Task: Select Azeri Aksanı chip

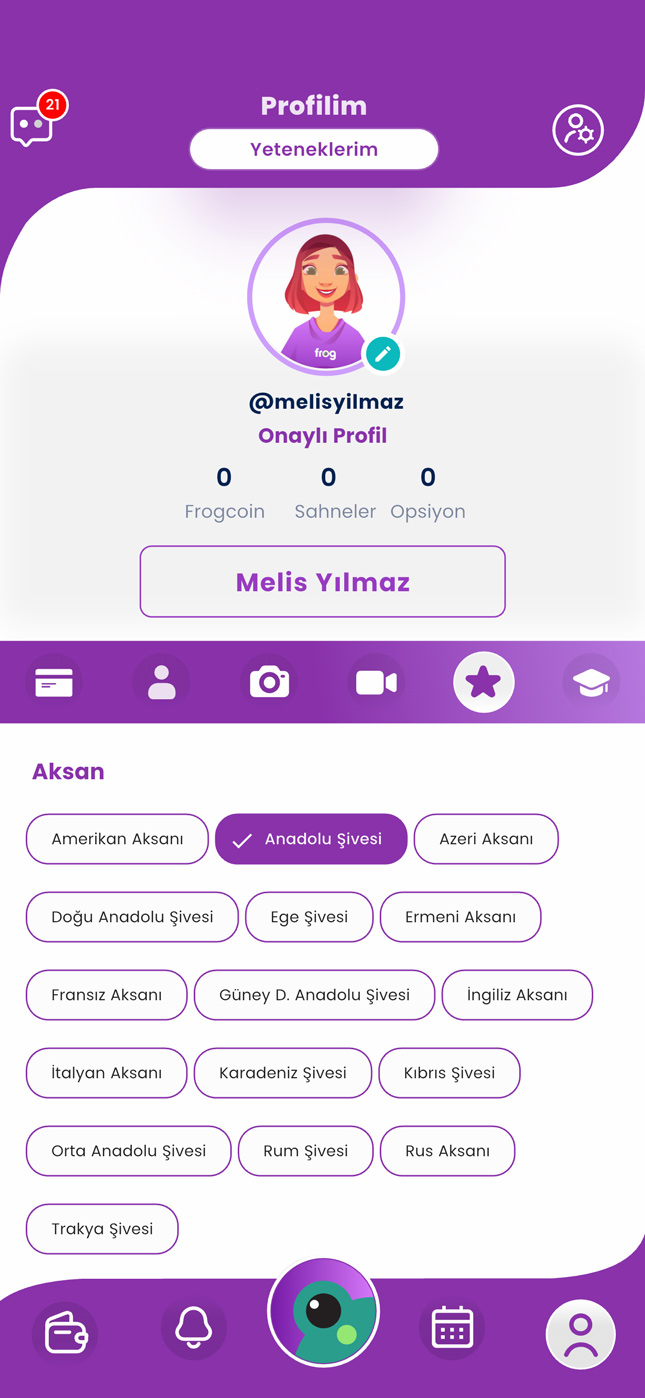Action: click(486, 839)
